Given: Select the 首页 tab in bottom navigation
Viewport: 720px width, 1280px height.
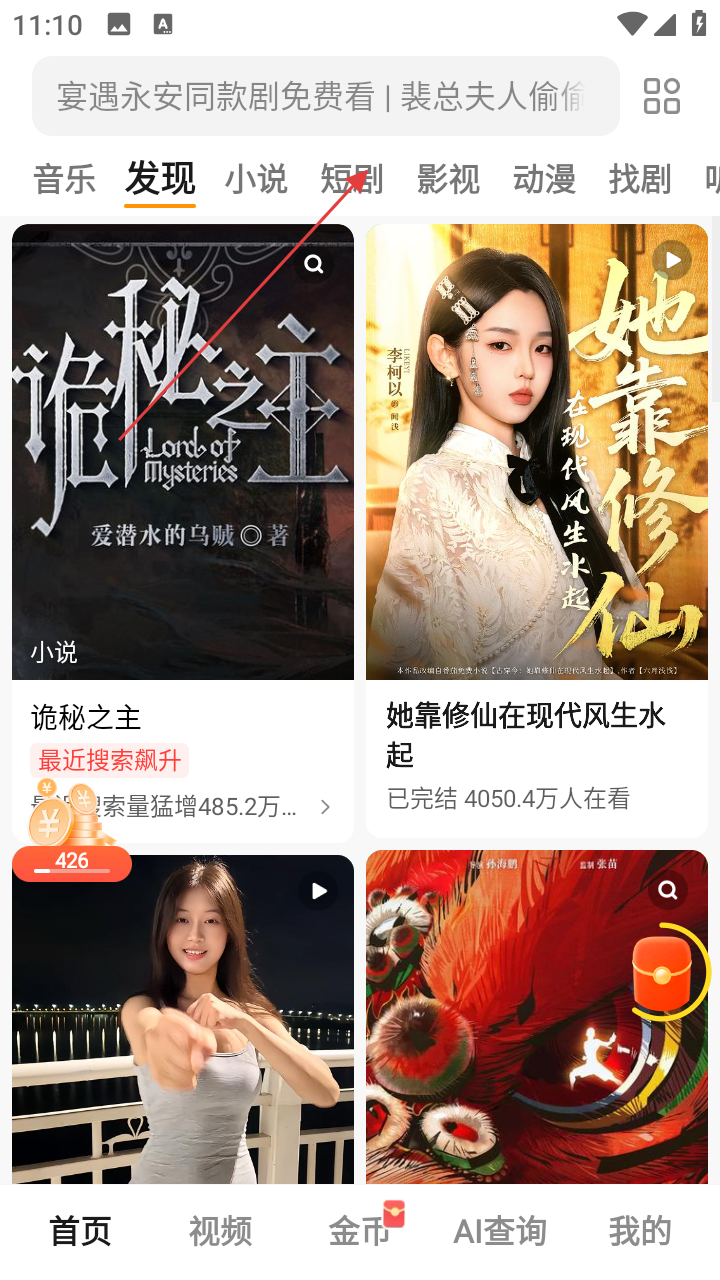Looking at the screenshot, I should [80, 1231].
